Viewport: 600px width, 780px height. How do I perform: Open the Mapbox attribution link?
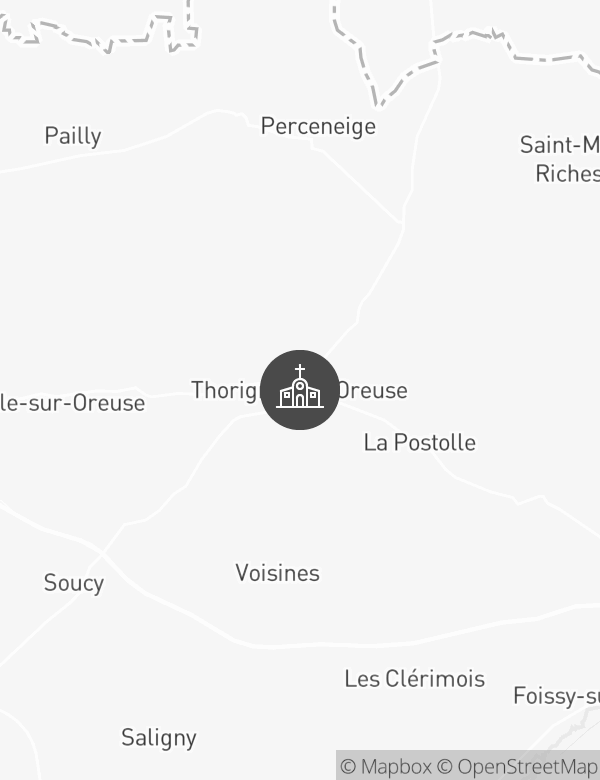tap(386, 766)
